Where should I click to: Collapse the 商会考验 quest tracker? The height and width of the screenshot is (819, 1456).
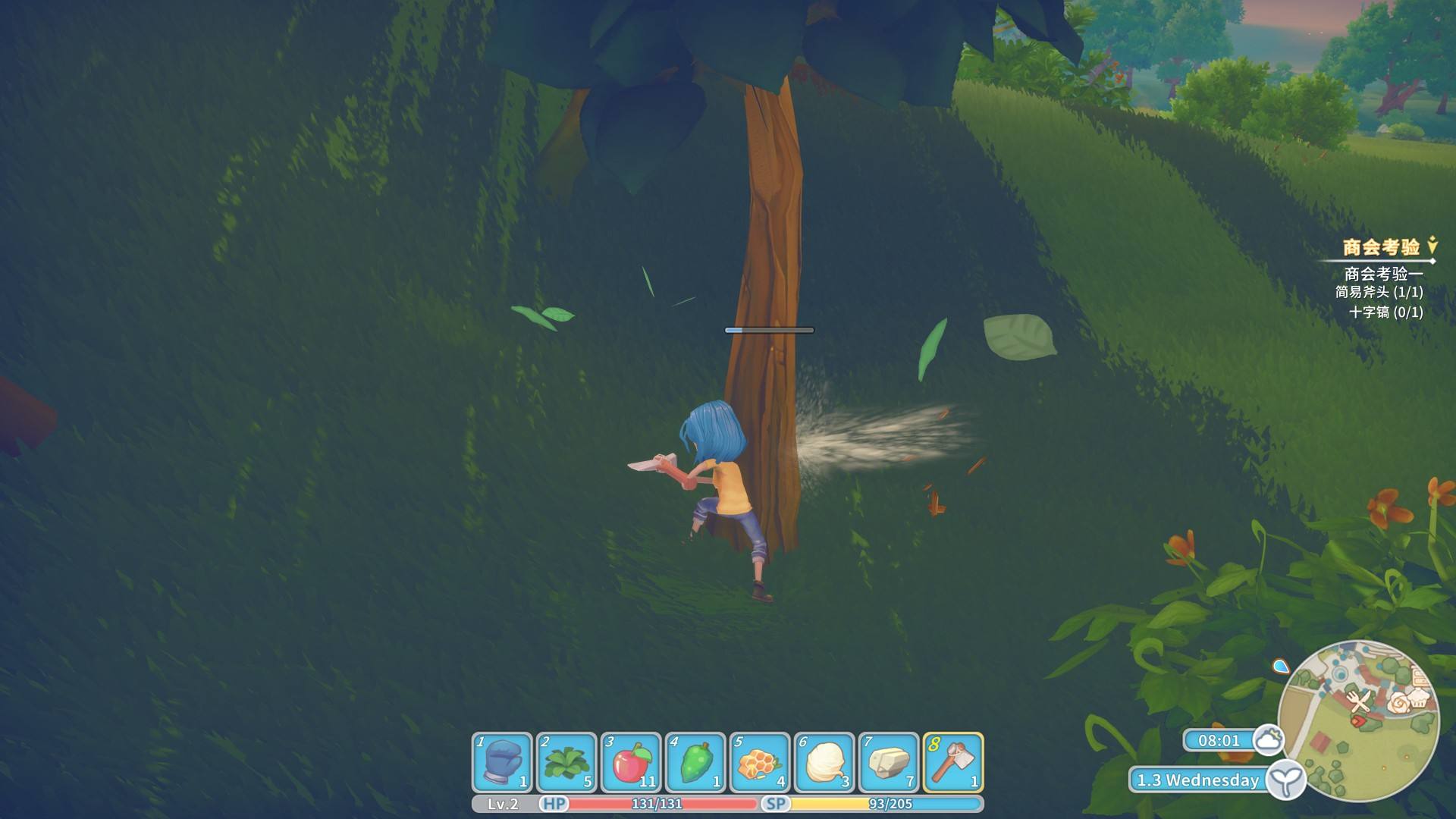click(1432, 245)
